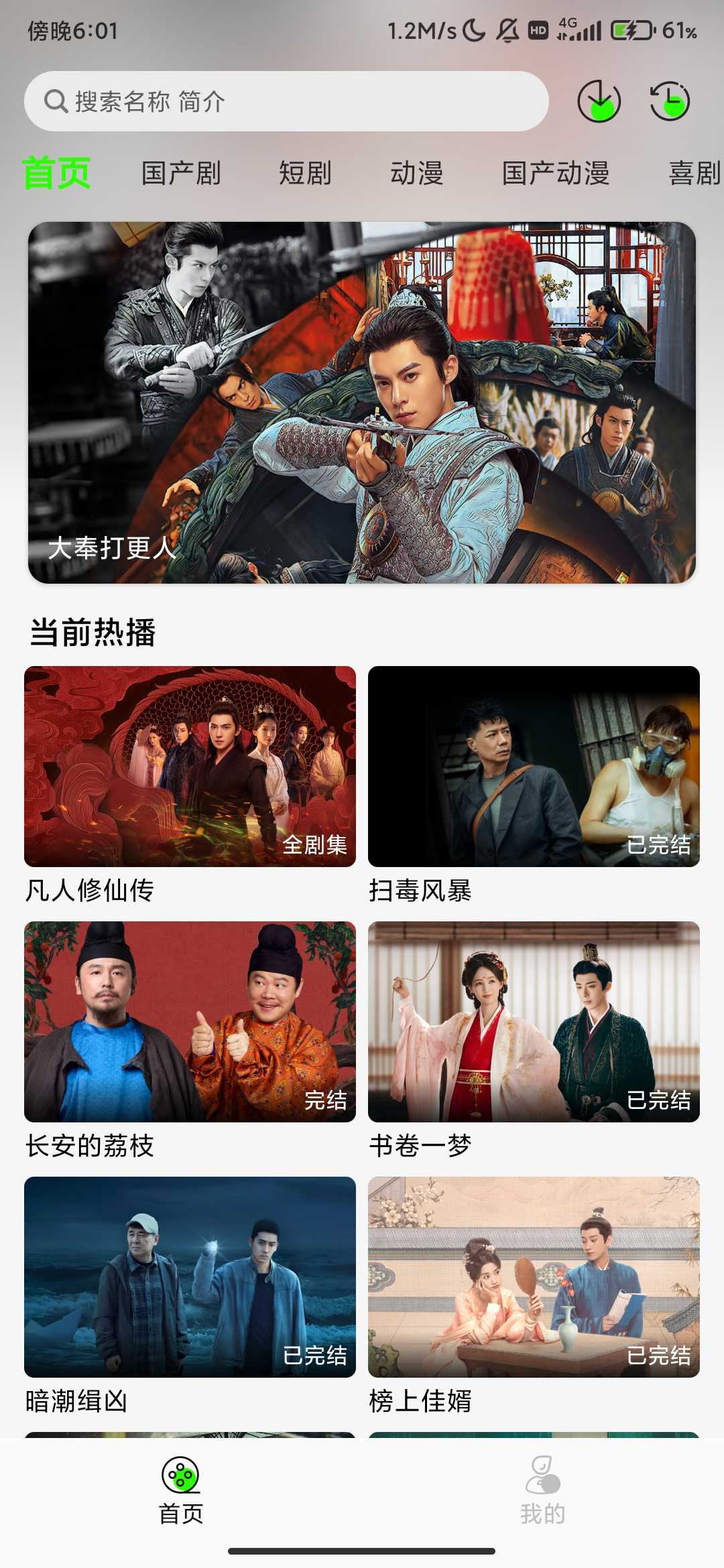This screenshot has height=1568, width=724.
Task: Switch to the 我的 bottom tab
Action: click(543, 1489)
